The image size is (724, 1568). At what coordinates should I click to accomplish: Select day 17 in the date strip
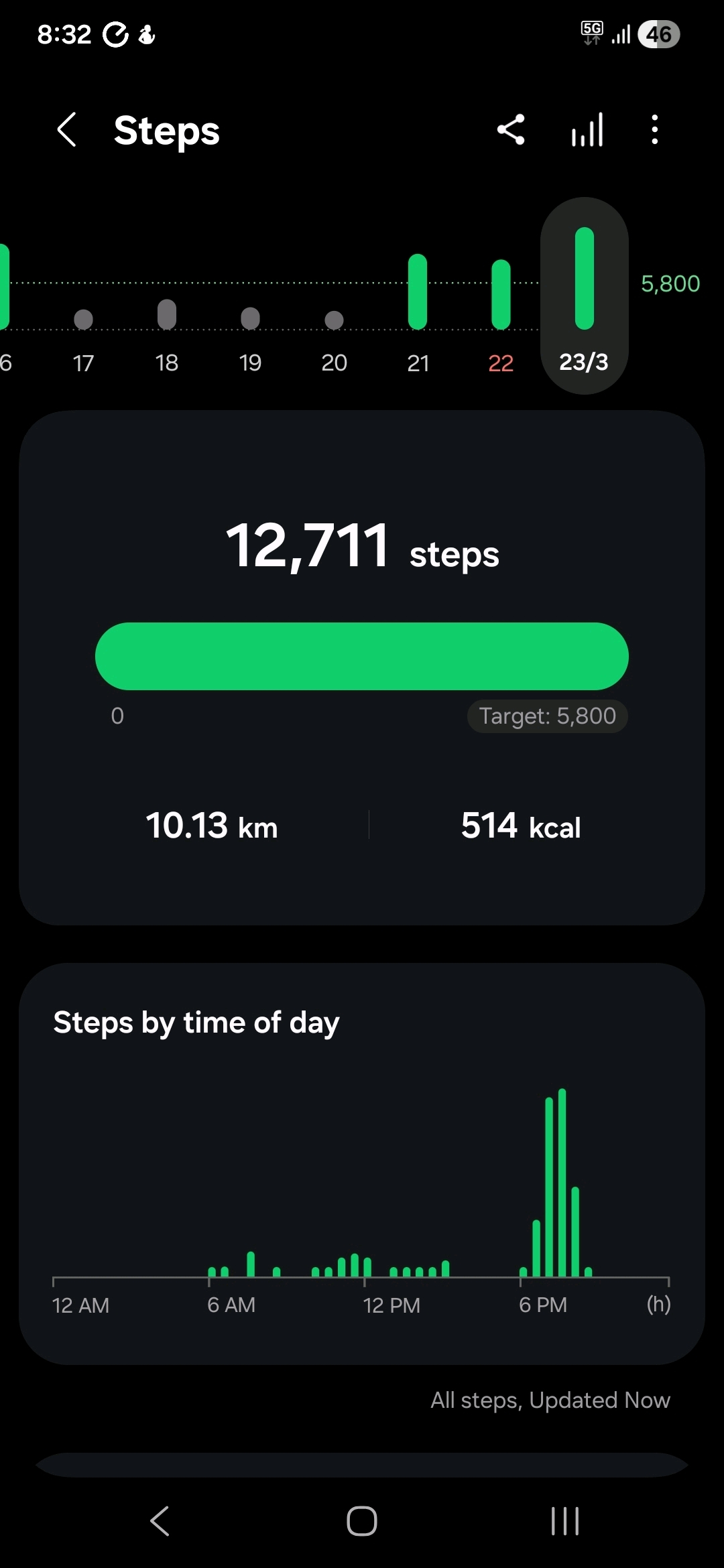click(x=83, y=335)
